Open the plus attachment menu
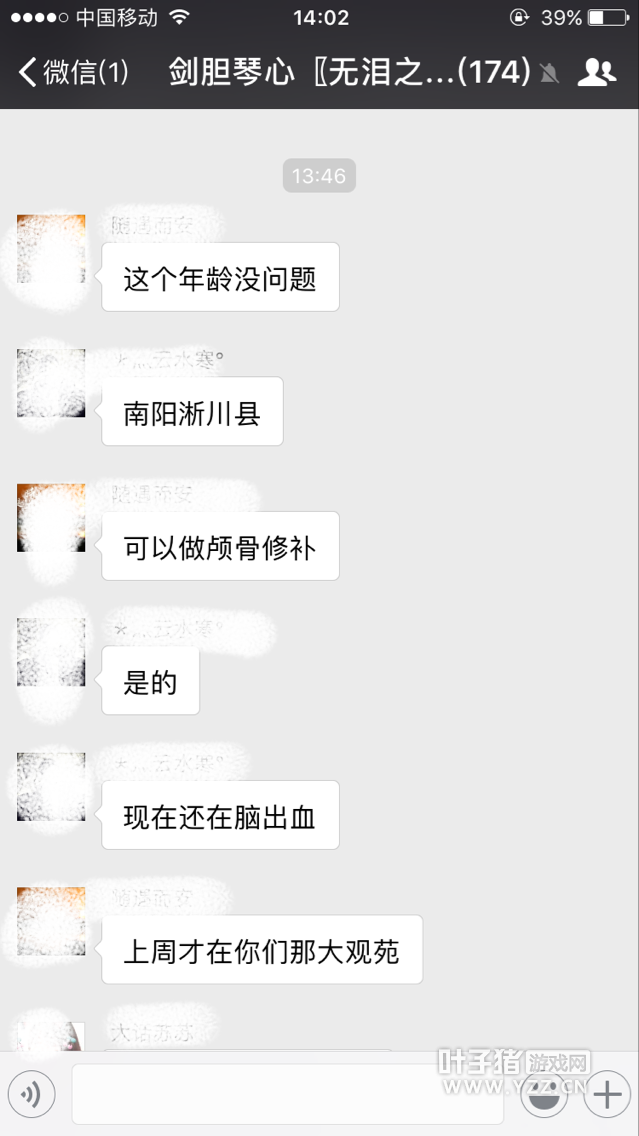 [x=607, y=1095]
